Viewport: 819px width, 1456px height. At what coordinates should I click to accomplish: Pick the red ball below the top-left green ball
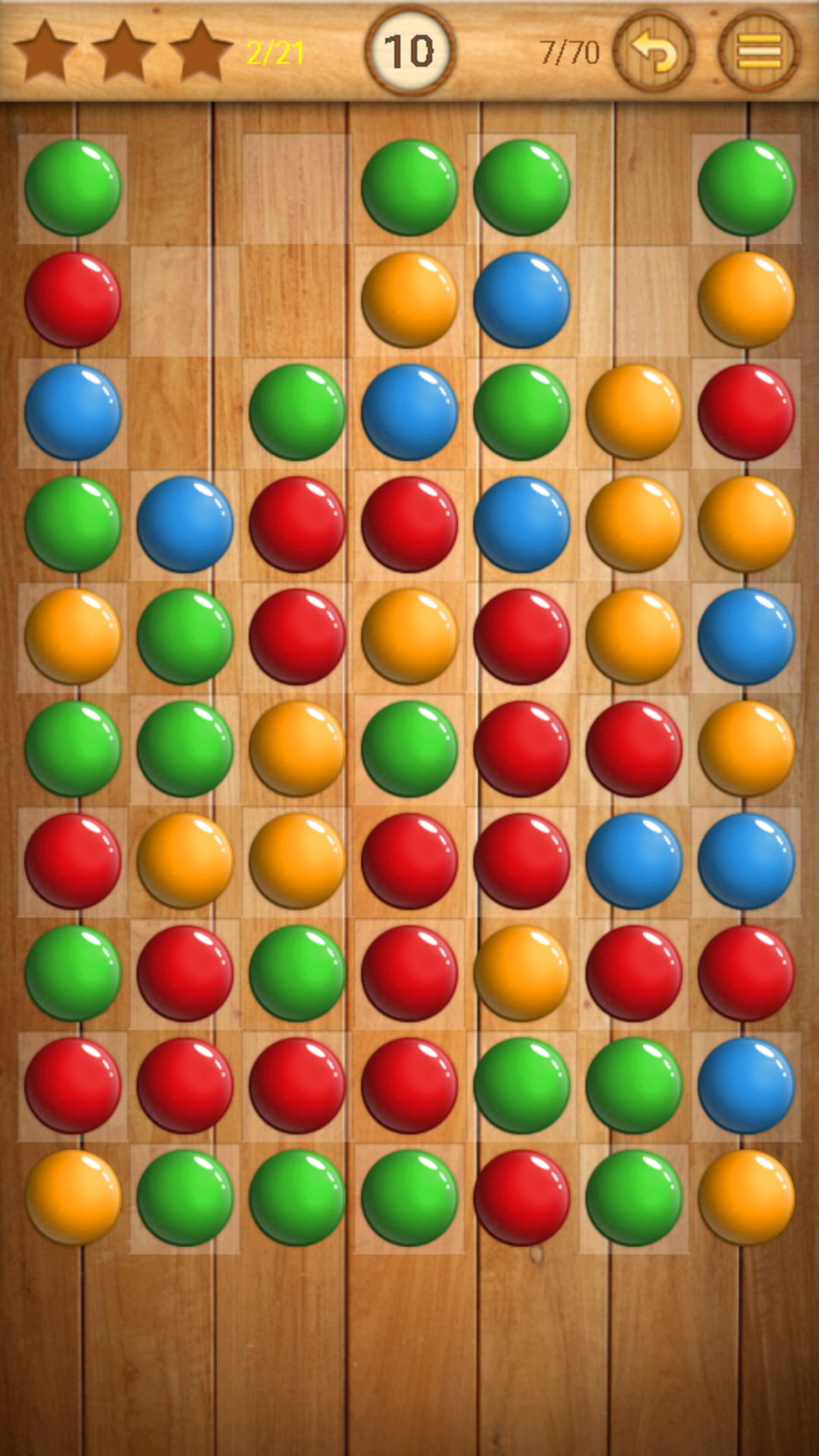[74, 298]
